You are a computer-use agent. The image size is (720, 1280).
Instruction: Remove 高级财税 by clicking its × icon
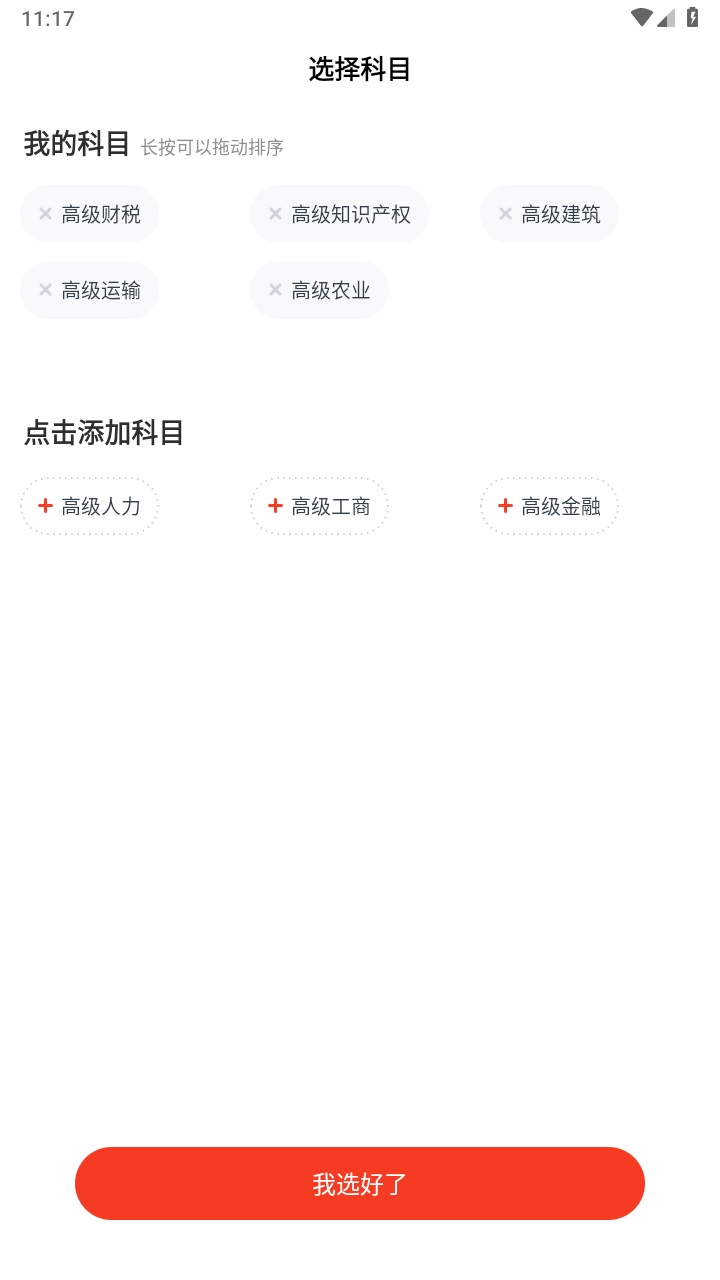click(44, 213)
